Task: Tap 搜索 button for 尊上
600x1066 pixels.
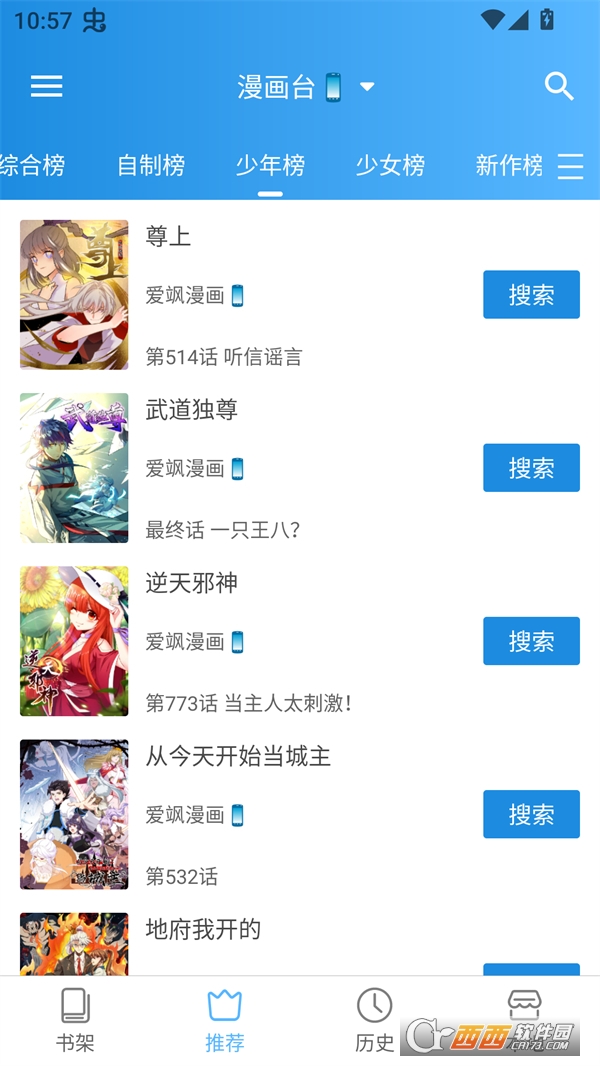Action: [531, 295]
